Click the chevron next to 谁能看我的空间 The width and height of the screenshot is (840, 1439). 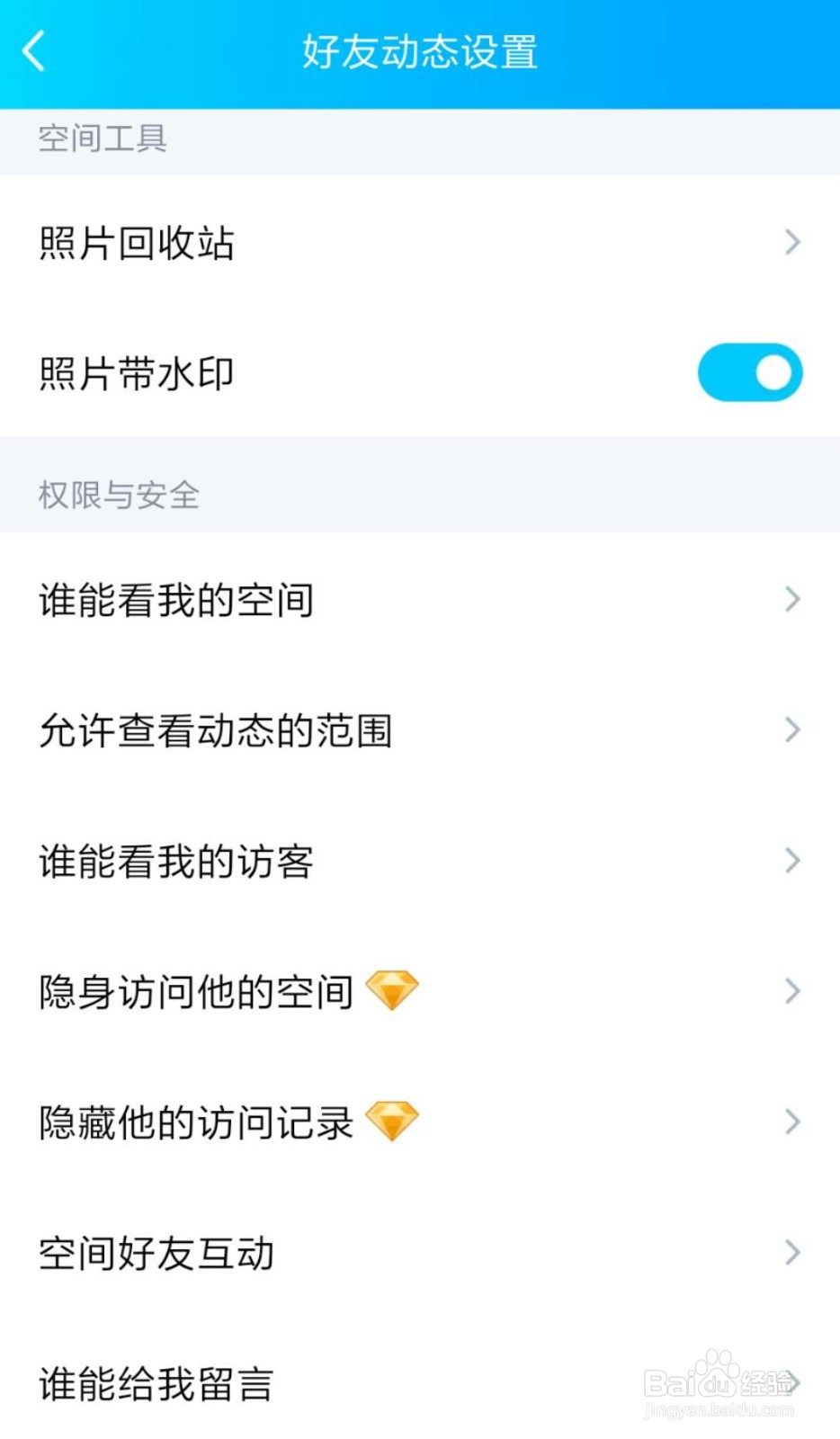point(791,599)
